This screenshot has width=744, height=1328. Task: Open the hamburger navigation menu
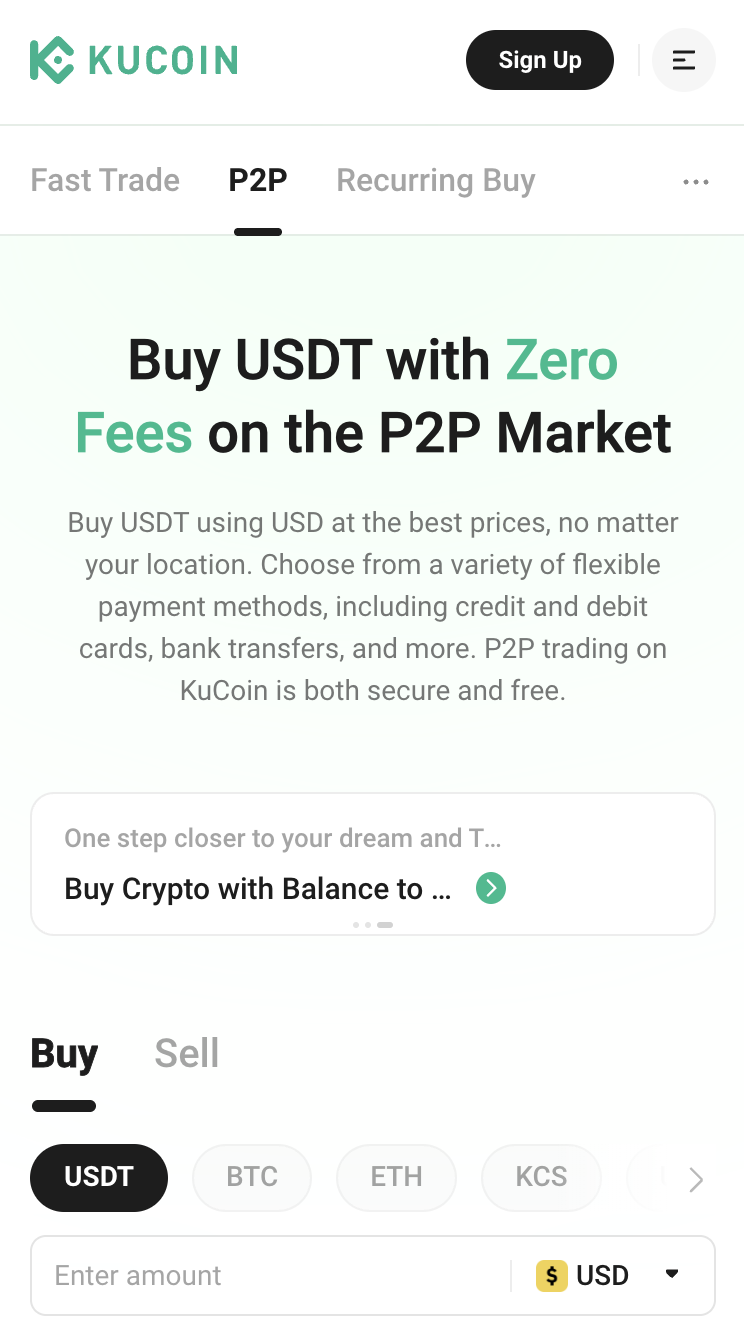(x=684, y=60)
